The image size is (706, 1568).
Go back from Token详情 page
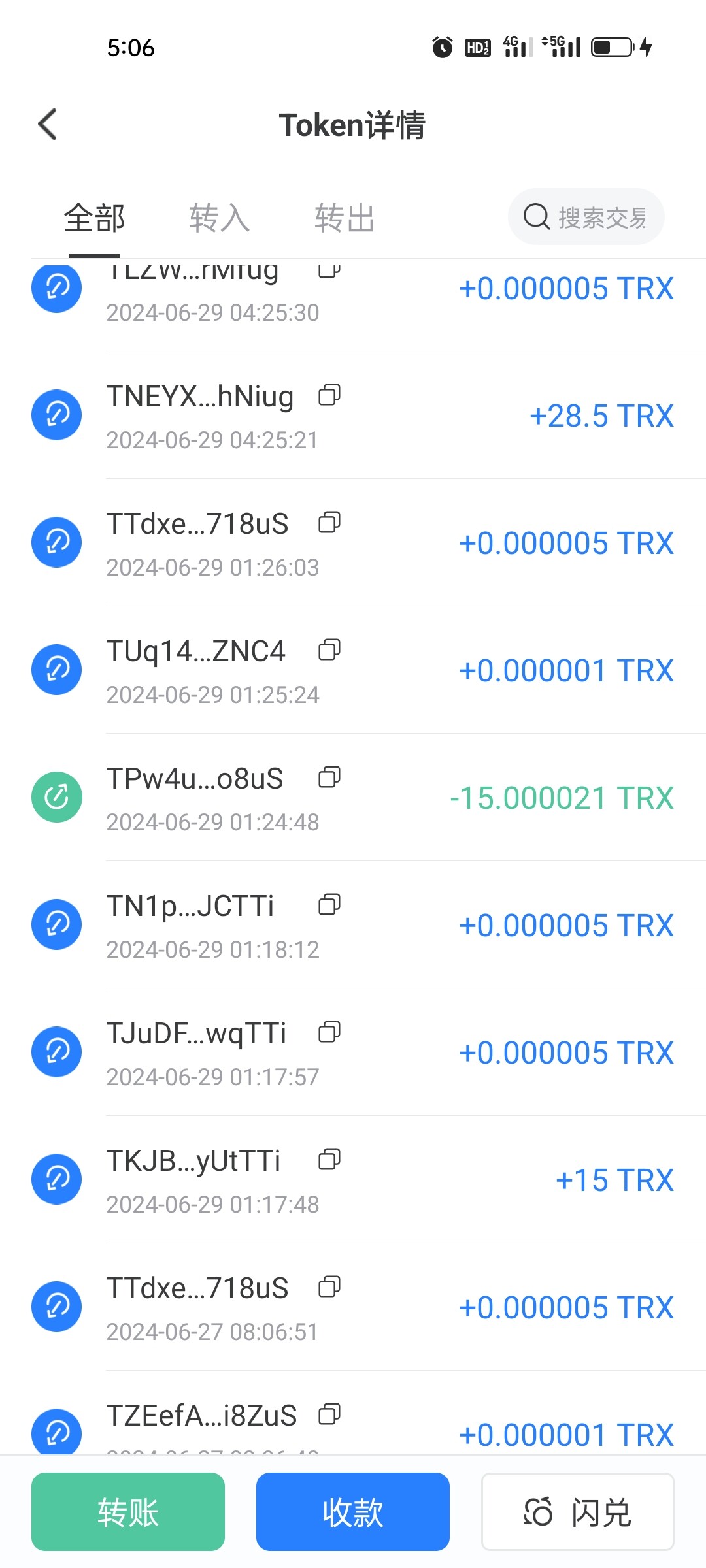coord(48,124)
